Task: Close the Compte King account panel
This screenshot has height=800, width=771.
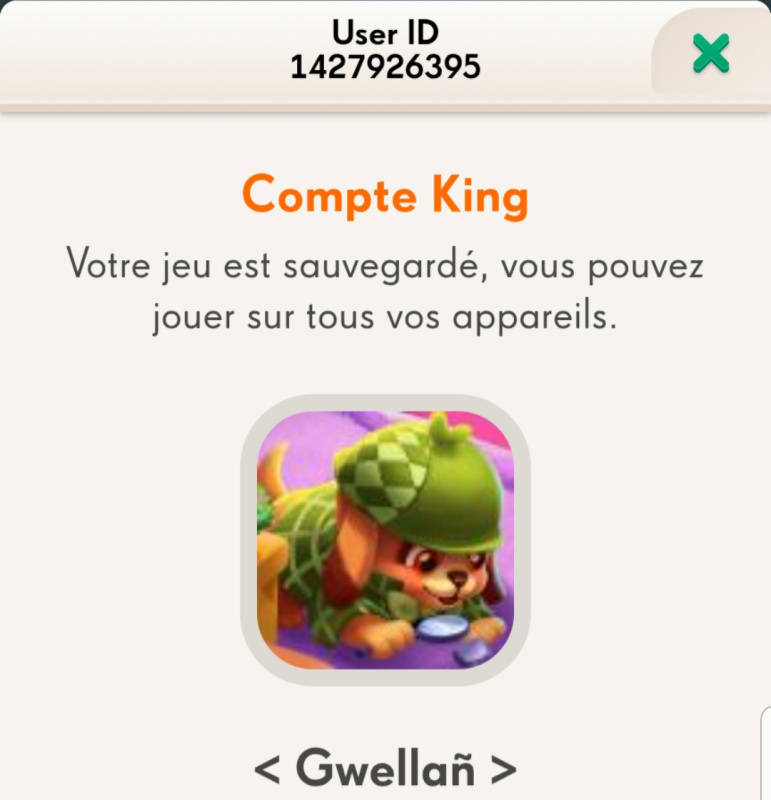Action: click(x=710, y=52)
